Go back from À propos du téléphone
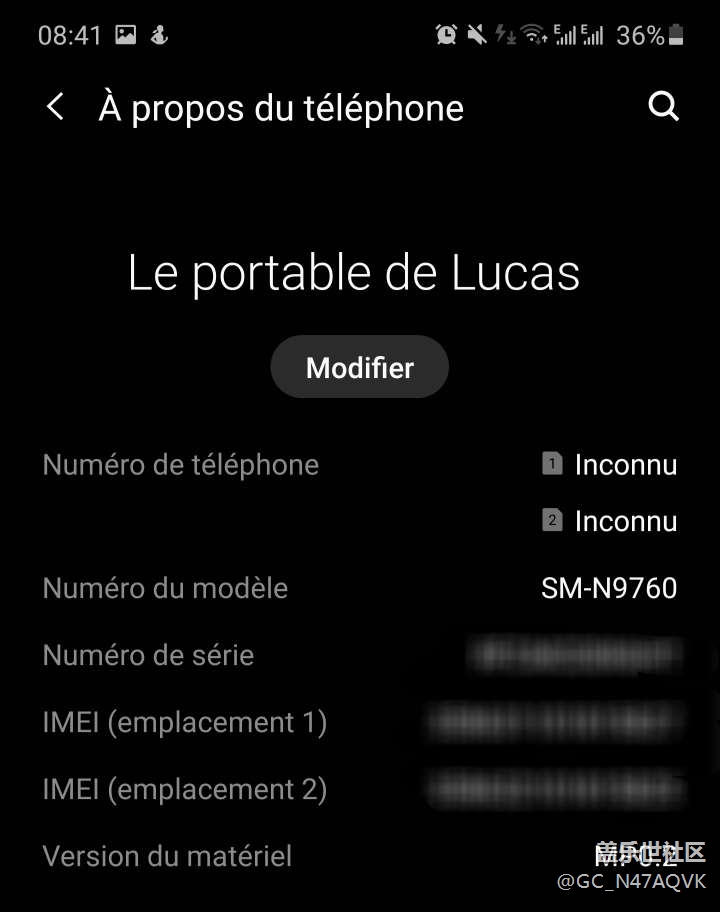The width and height of the screenshot is (720, 912). [56, 107]
